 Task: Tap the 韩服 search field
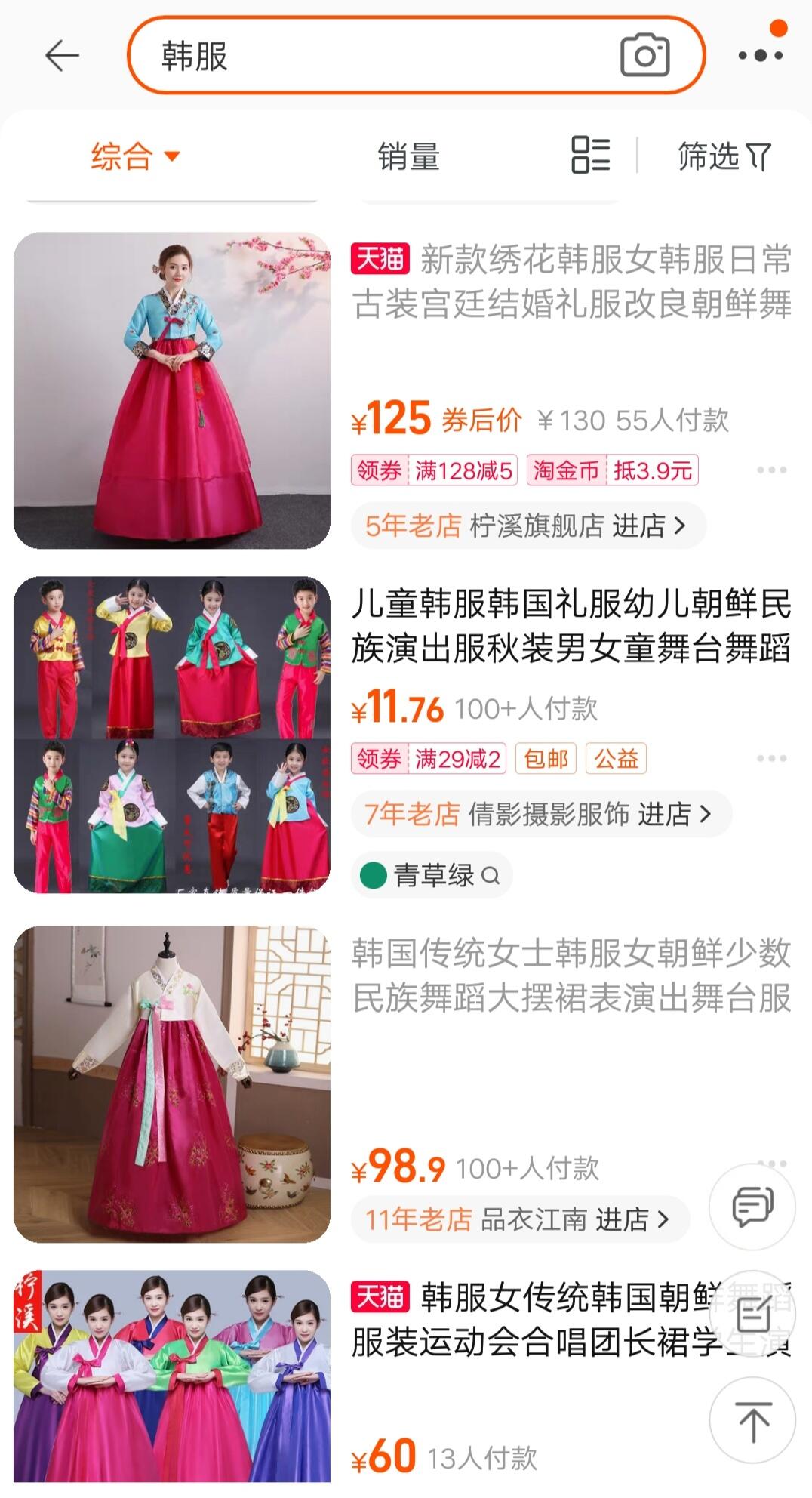point(377,56)
